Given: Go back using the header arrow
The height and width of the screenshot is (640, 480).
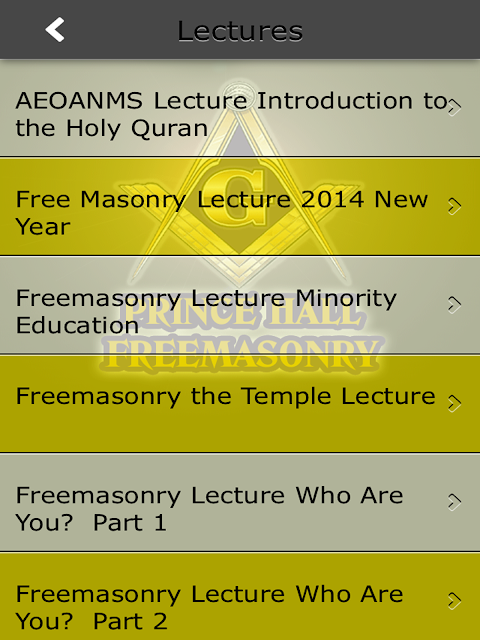Looking at the screenshot, I should (x=55, y=29).
